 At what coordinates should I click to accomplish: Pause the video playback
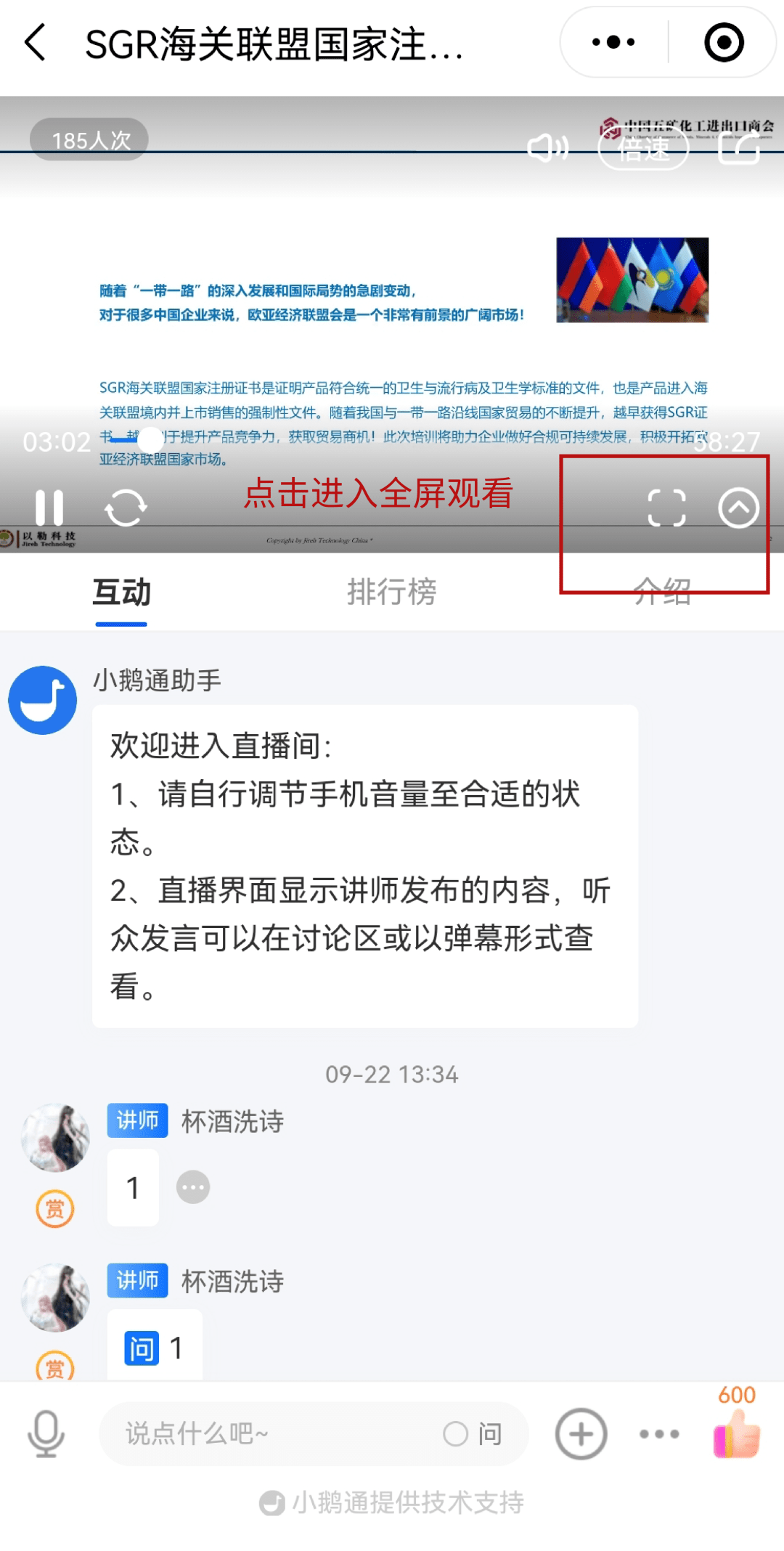point(49,508)
